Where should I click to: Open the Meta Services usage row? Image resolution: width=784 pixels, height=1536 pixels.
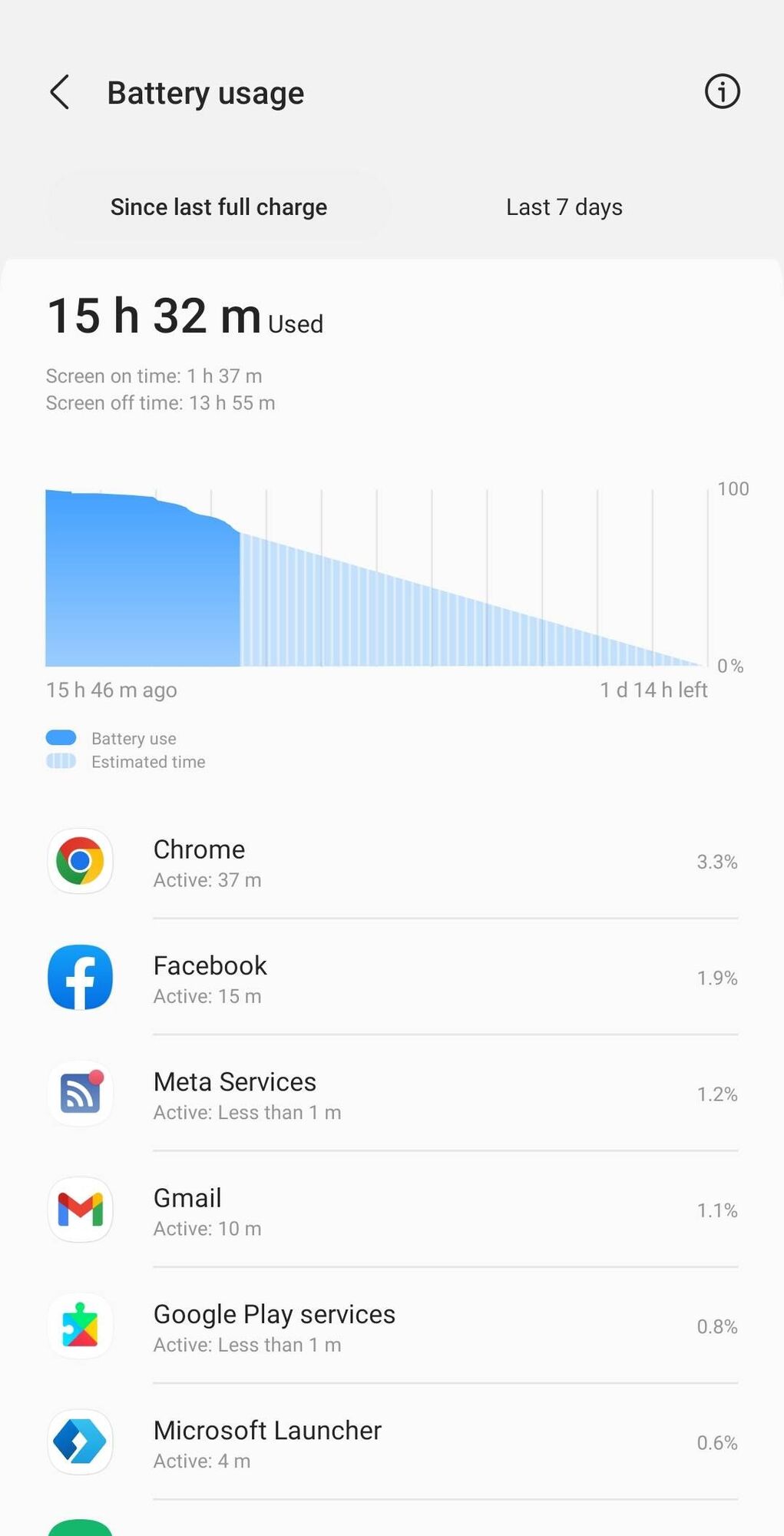392,1094
